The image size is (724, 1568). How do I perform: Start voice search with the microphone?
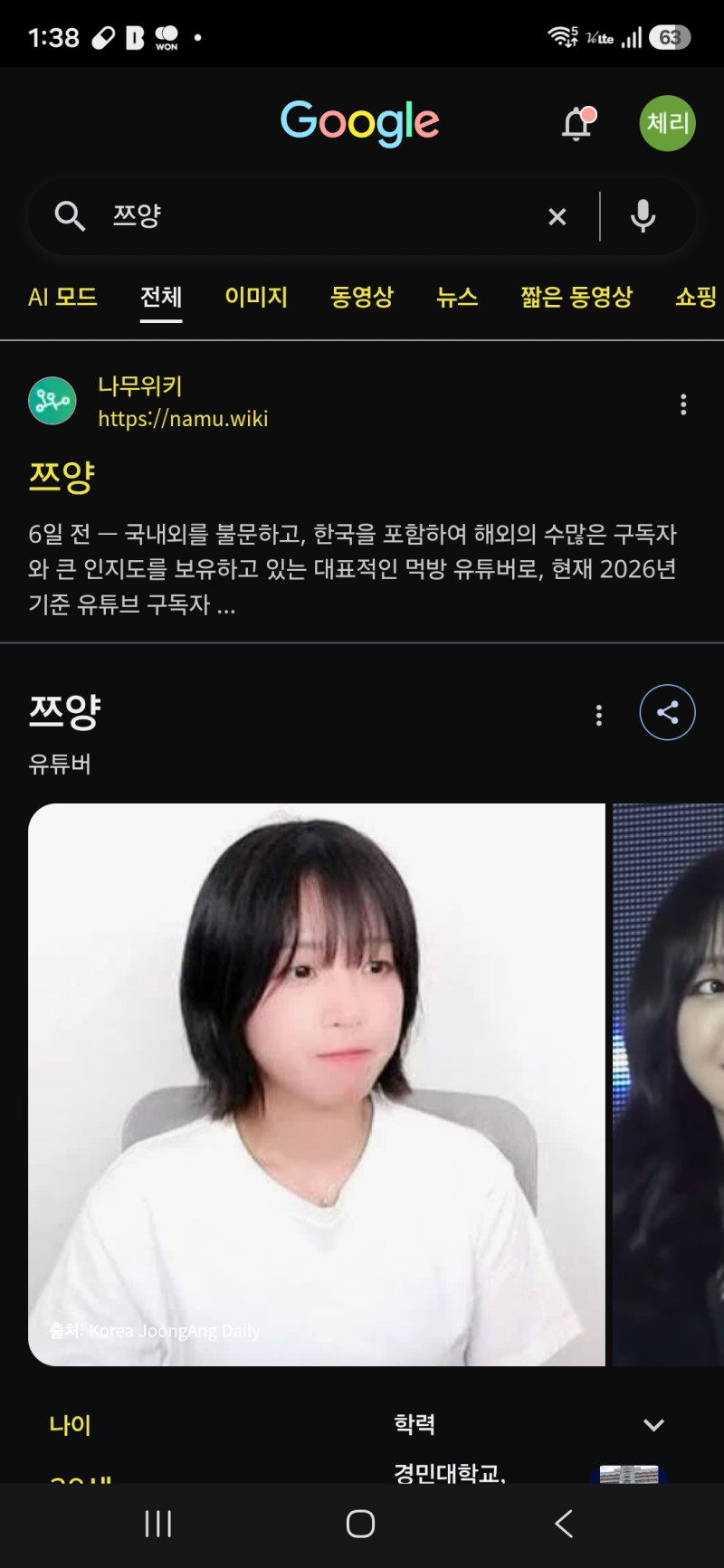click(x=643, y=216)
